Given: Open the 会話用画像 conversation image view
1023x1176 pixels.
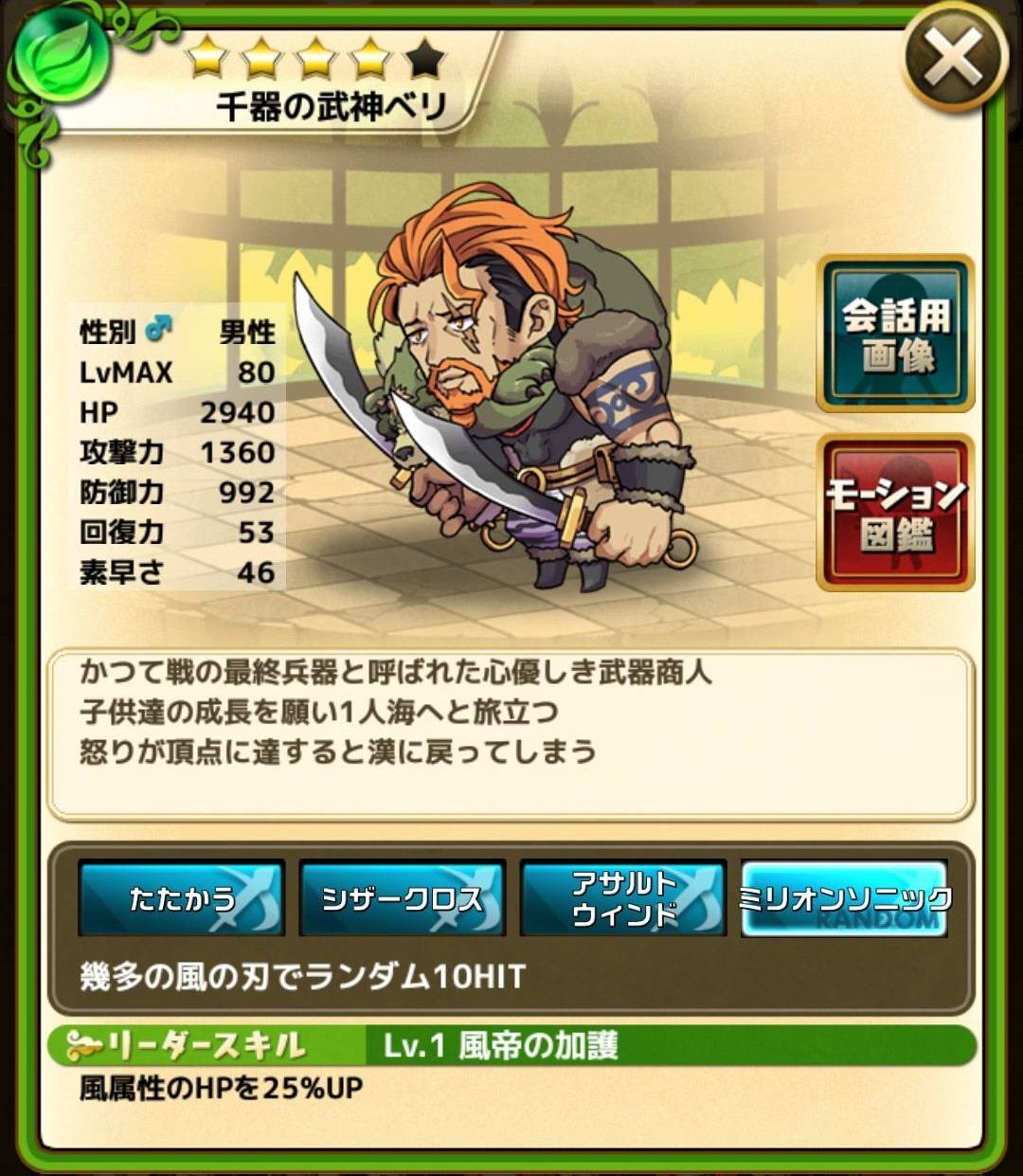Looking at the screenshot, I should [895, 334].
